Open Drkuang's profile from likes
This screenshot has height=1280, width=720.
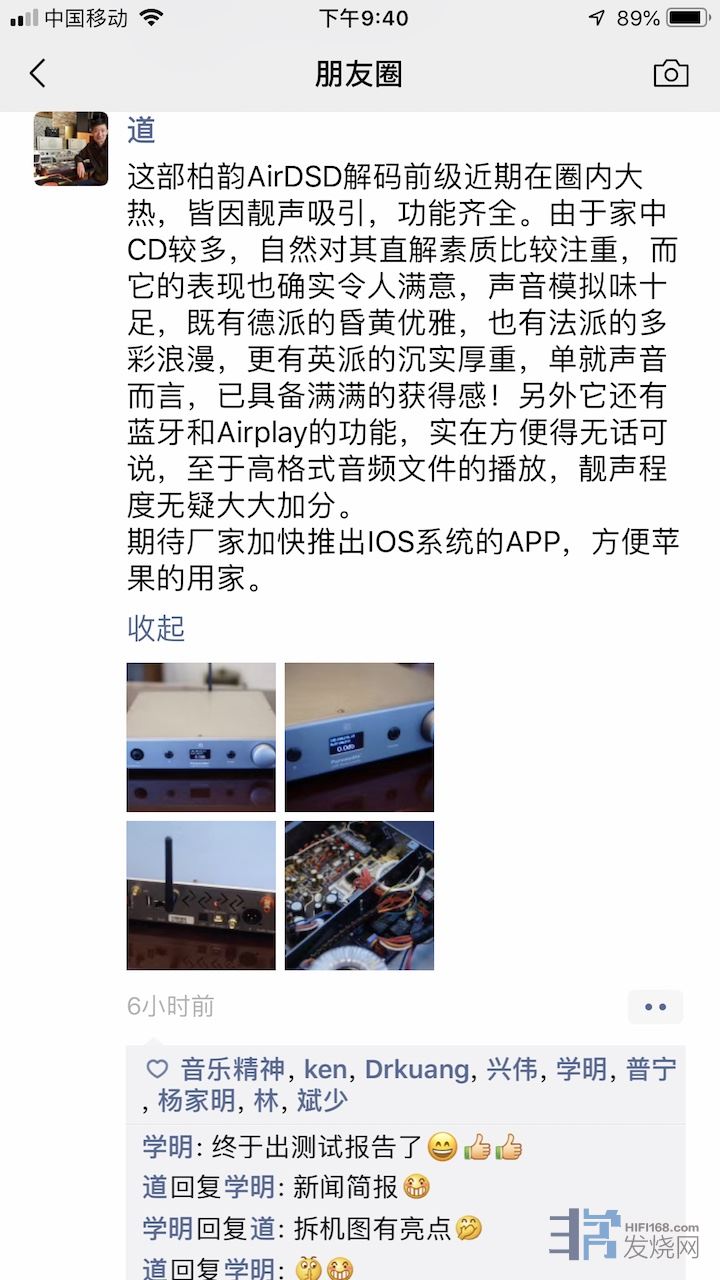click(417, 1069)
